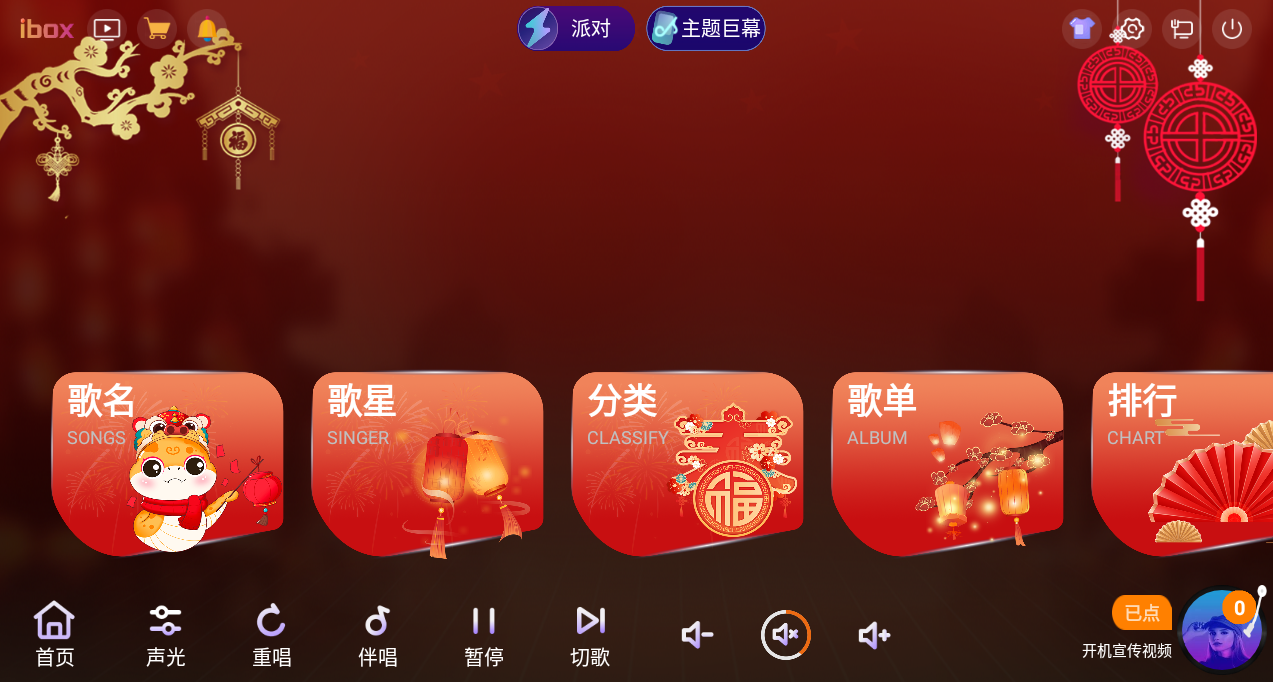Open the 歌星 singer category
Viewport: 1273px width, 682px height.
click(x=427, y=463)
